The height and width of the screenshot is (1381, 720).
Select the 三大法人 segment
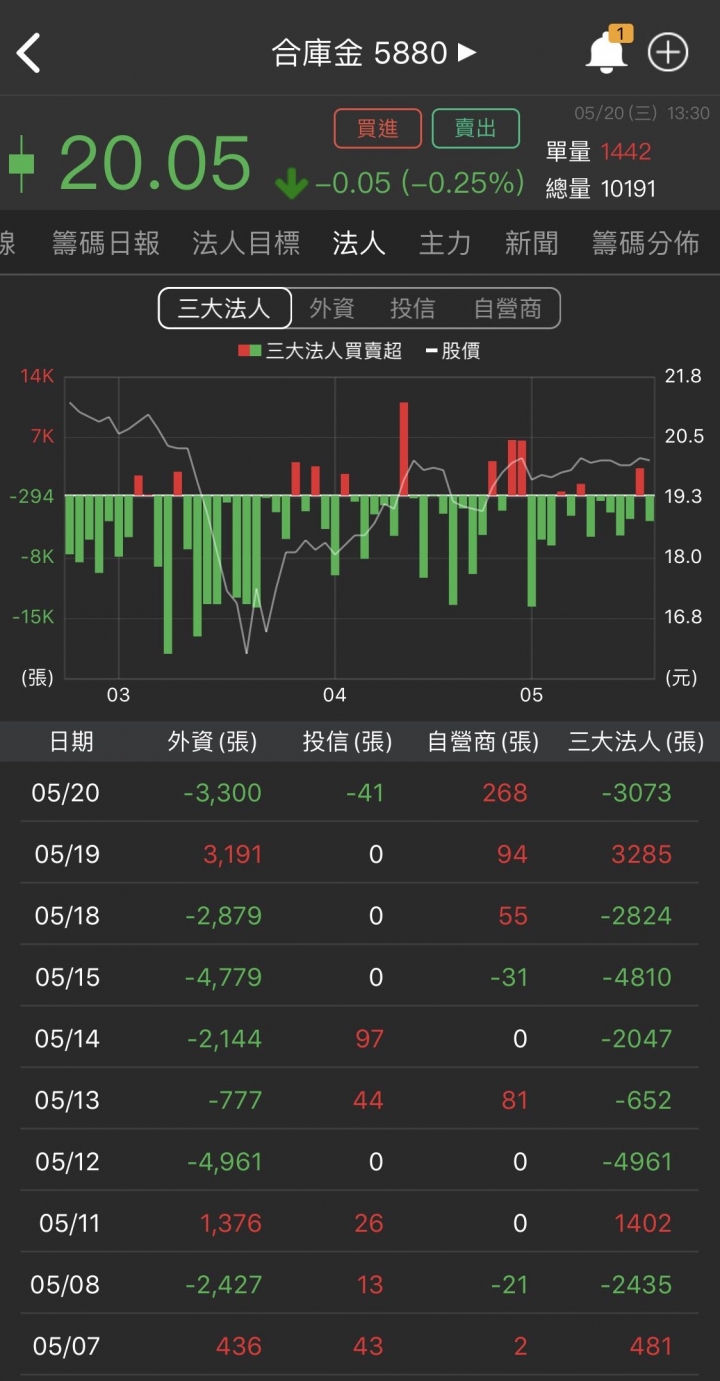[225, 308]
